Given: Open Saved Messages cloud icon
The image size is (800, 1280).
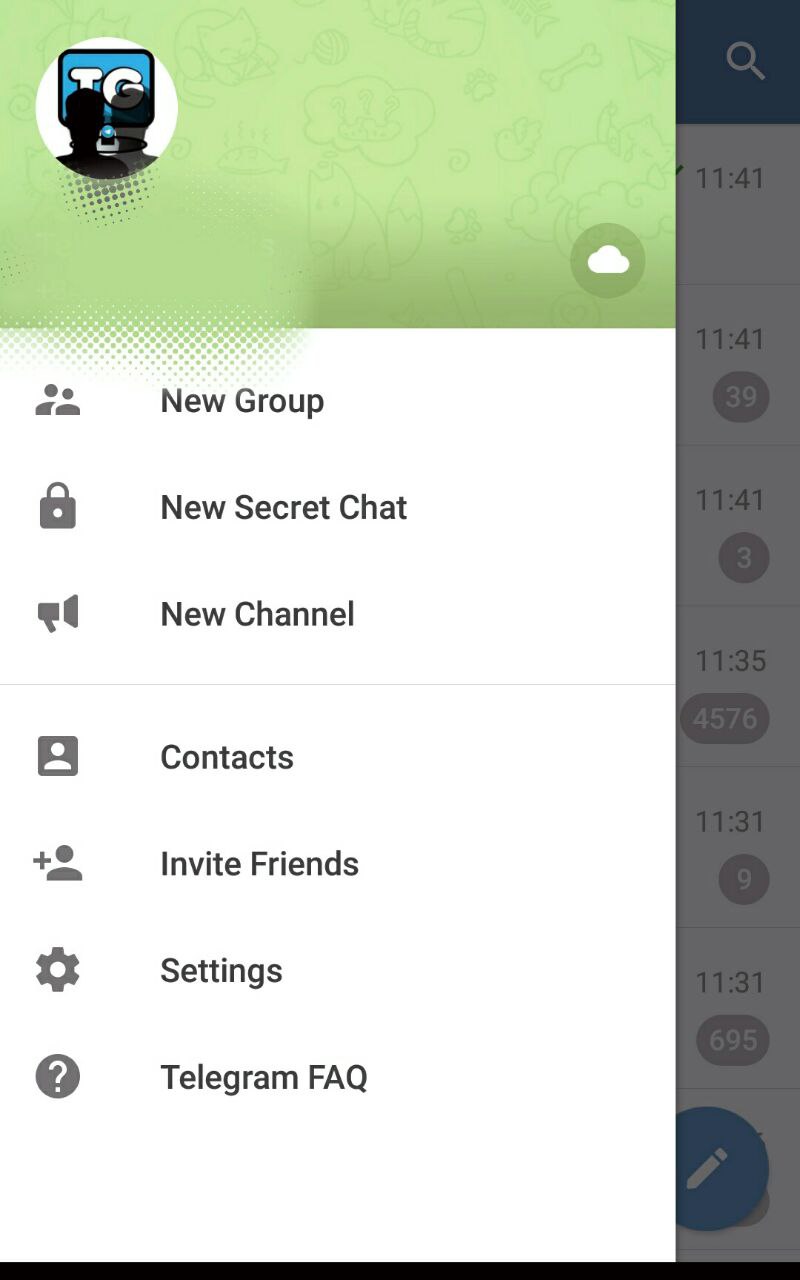Looking at the screenshot, I should [607, 260].
